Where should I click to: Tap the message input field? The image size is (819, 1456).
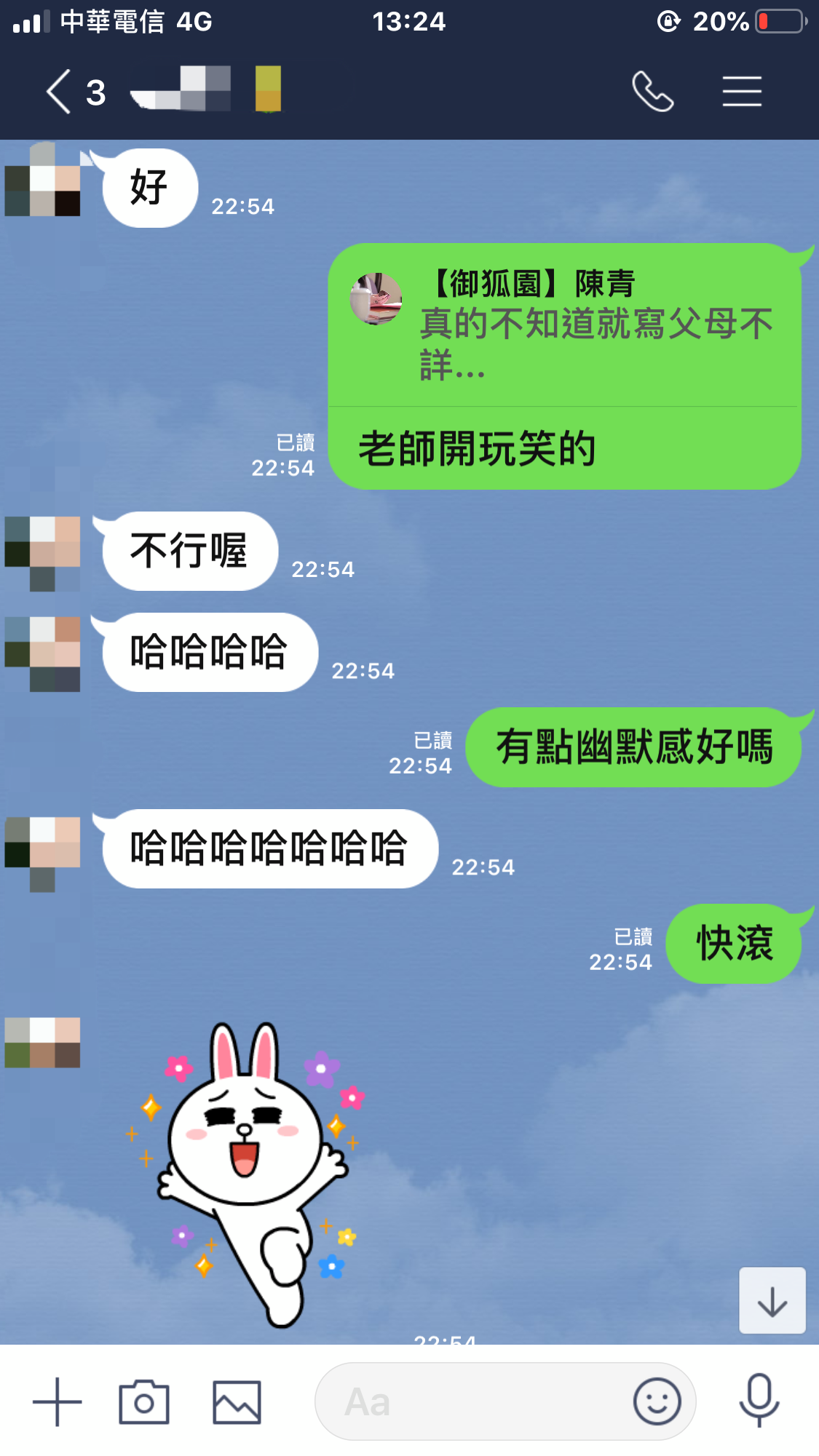(x=473, y=1401)
